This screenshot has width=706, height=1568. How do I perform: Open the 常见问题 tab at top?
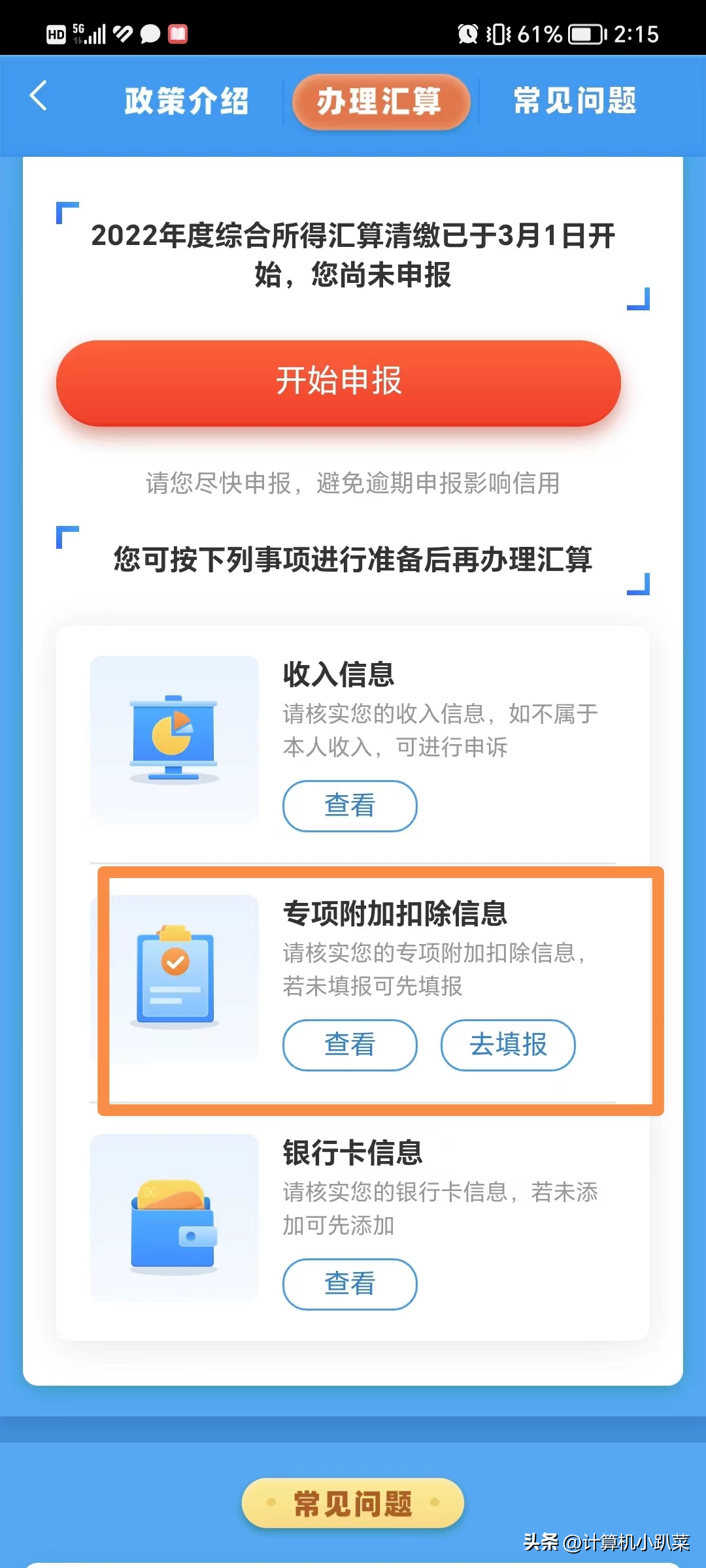pos(574,101)
